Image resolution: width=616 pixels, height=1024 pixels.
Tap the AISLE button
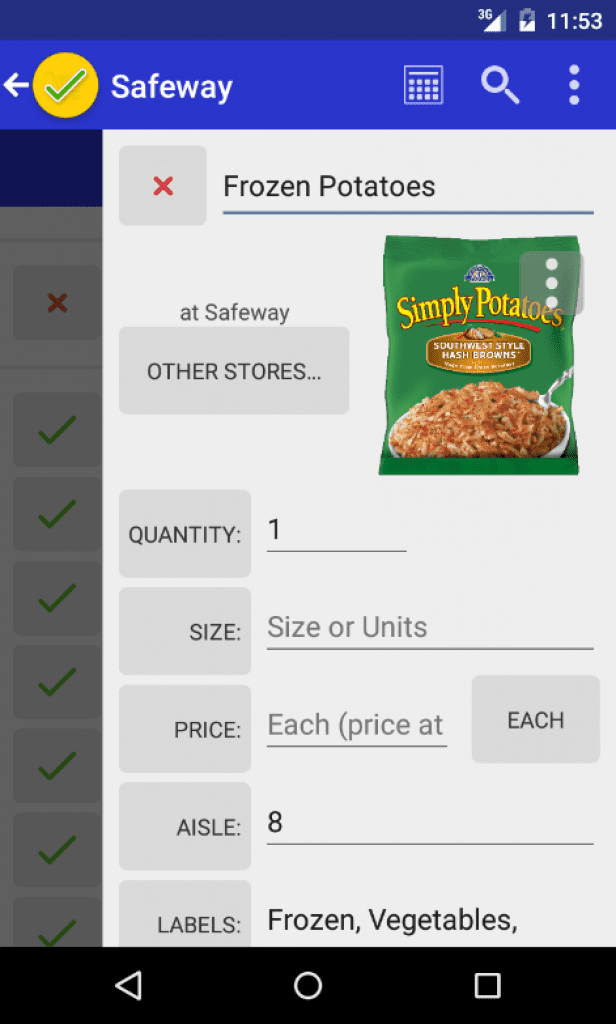click(x=185, y=826)
